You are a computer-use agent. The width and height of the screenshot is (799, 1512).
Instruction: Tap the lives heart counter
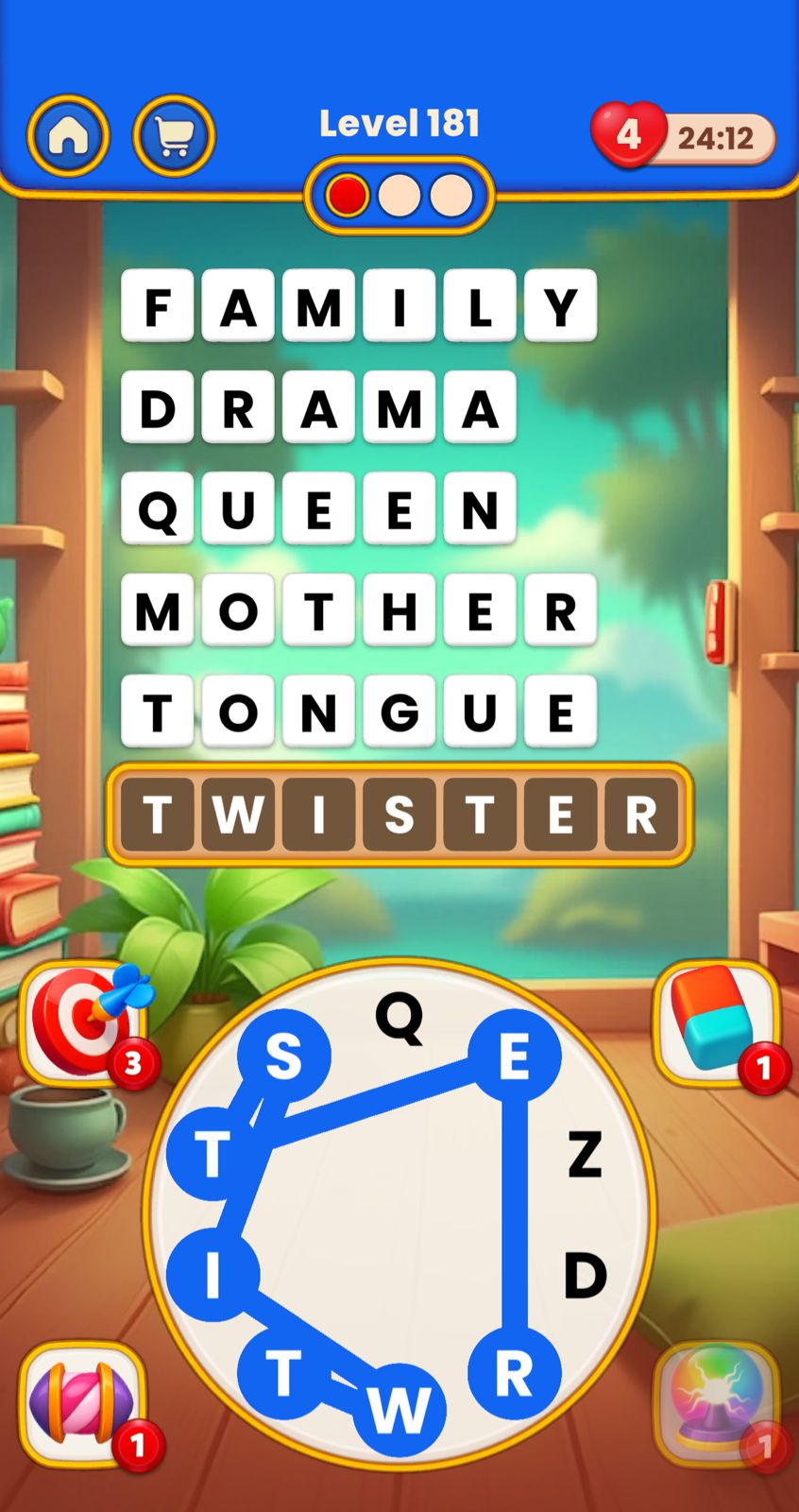pos(629,136)
